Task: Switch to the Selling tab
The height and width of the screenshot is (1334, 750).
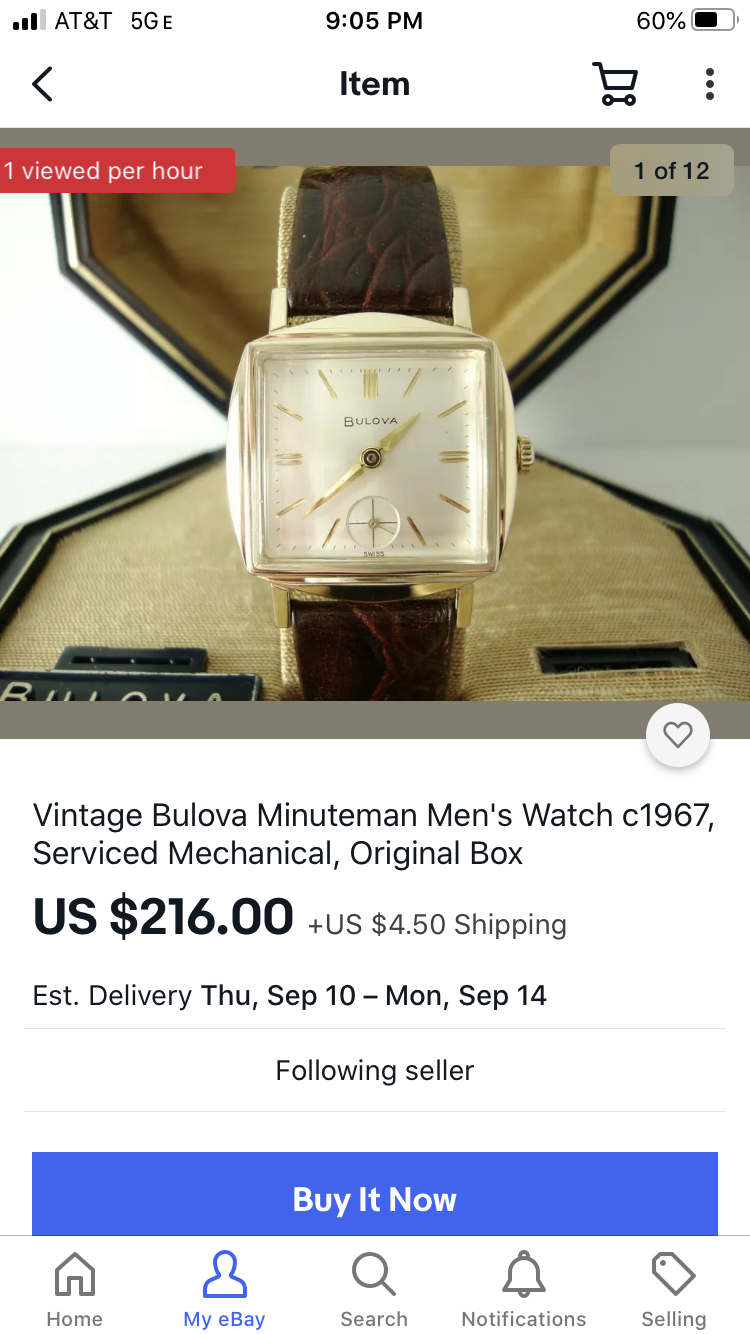Action: click(674, 1290)
